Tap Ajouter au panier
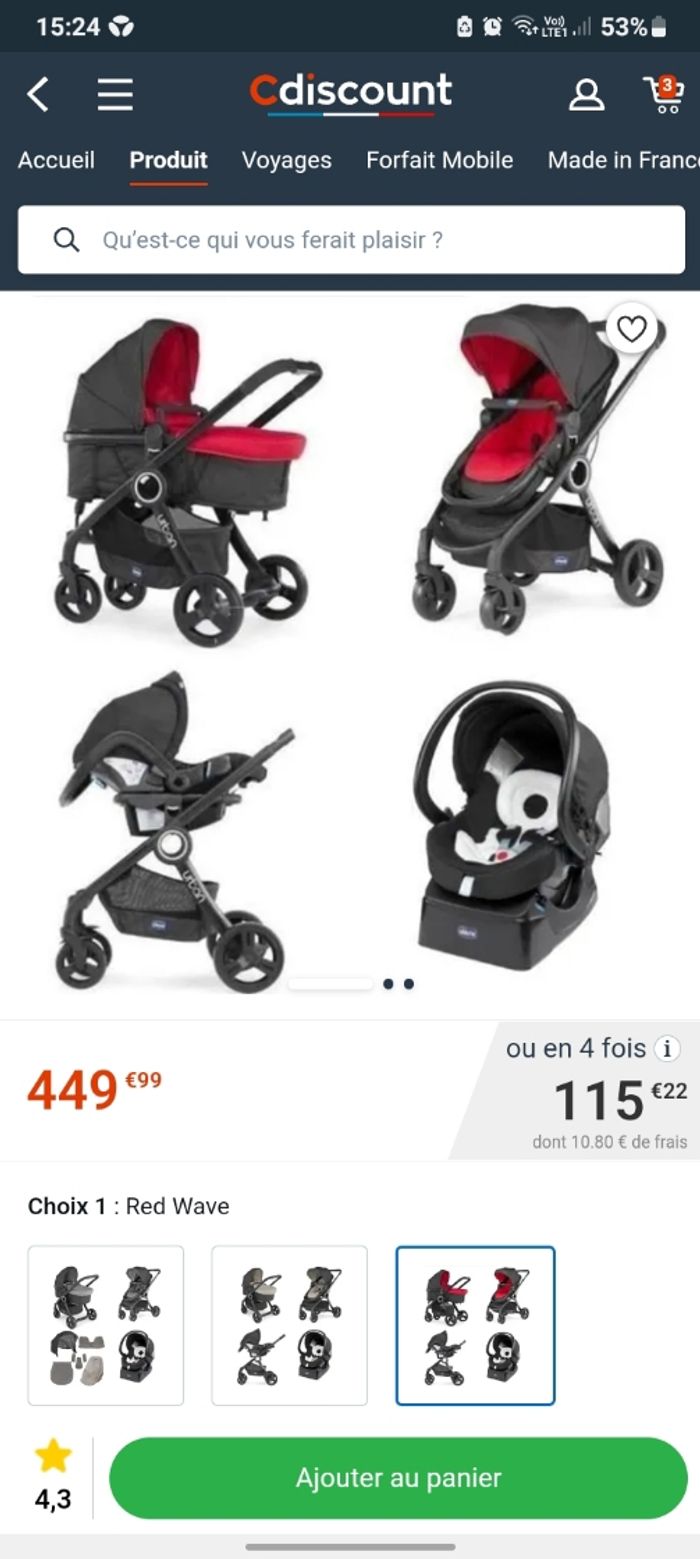Viewport: 700px width, 1559px height. click(x=398, y=1478)
